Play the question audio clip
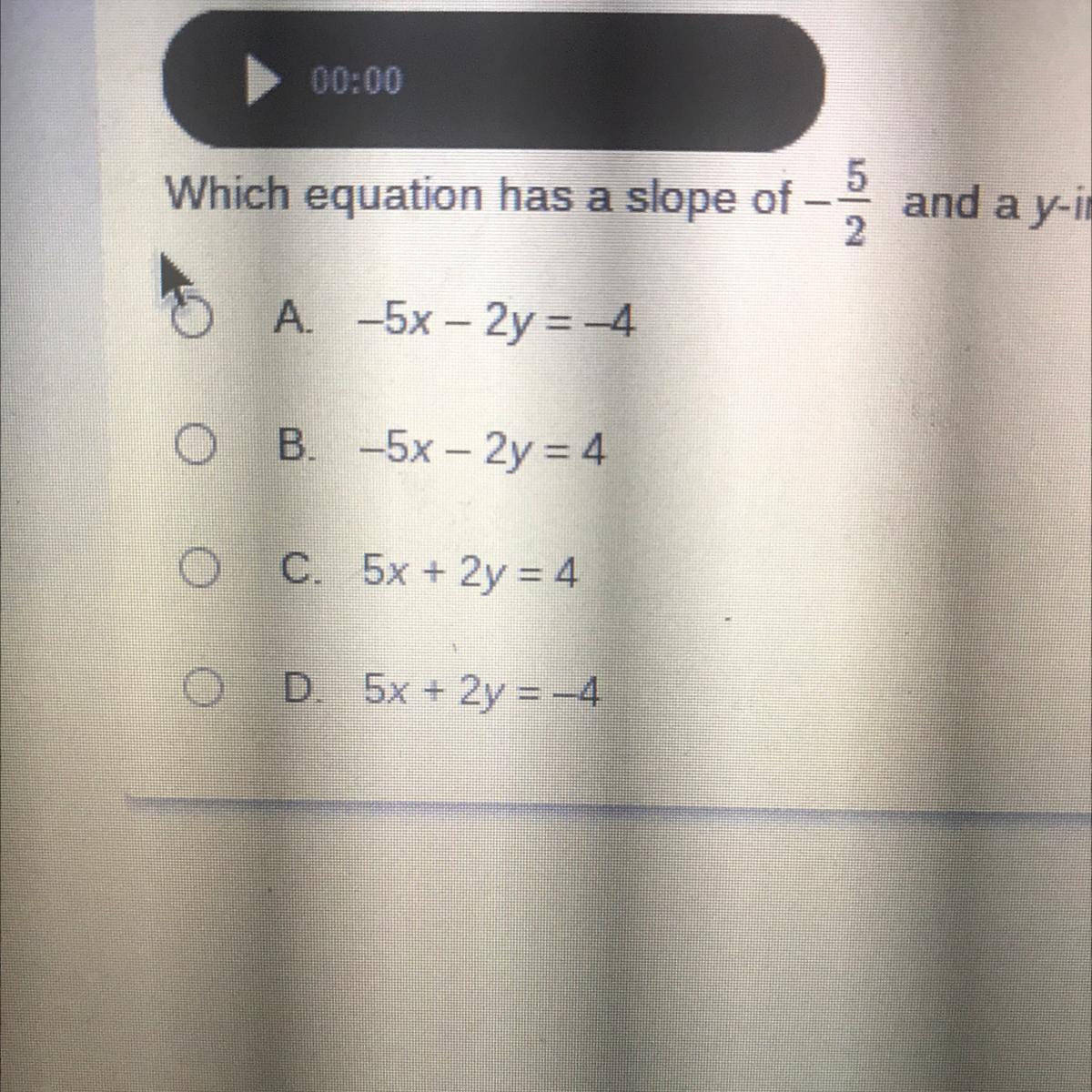1092x1092 pixels. click(x=263, y=81)
